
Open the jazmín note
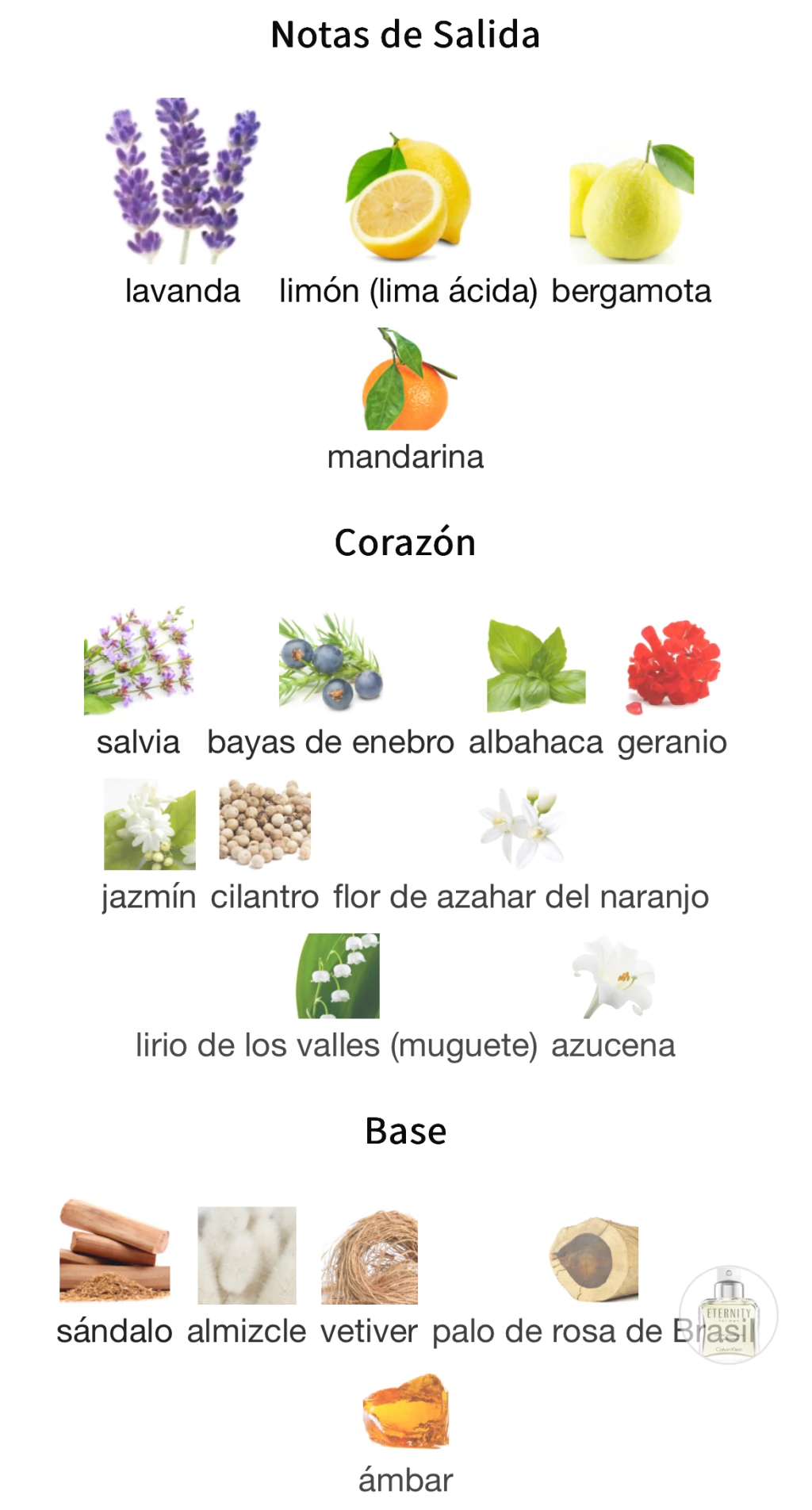point(149,845)
